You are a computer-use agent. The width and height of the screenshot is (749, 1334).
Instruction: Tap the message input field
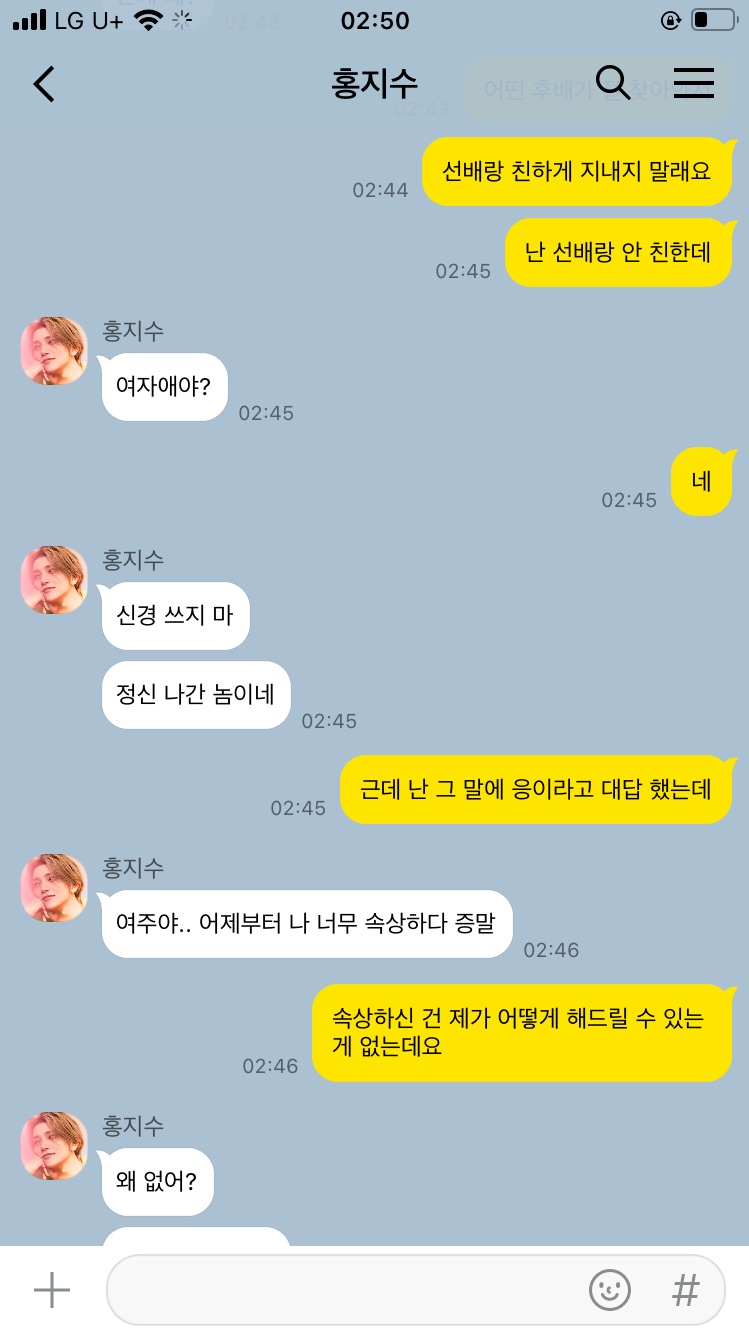[x=350, y=1291]
